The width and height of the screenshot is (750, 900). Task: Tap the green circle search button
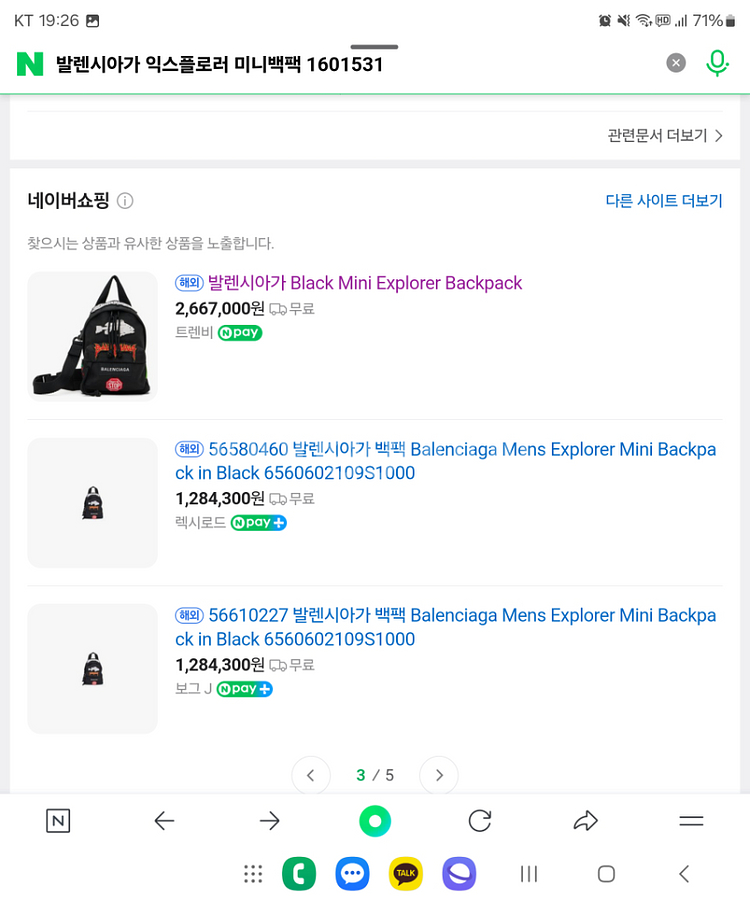375,821
